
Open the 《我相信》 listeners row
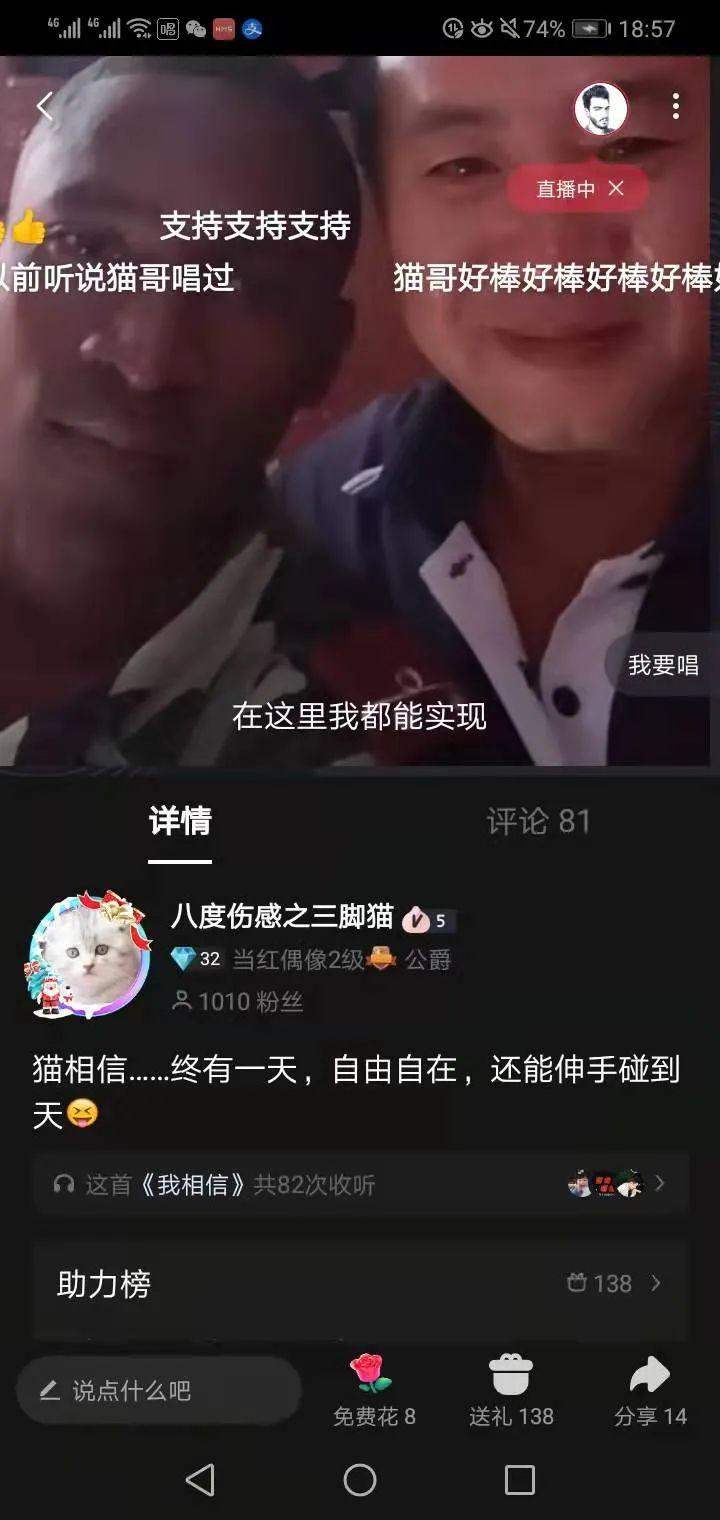click(x=360, y=1184)
